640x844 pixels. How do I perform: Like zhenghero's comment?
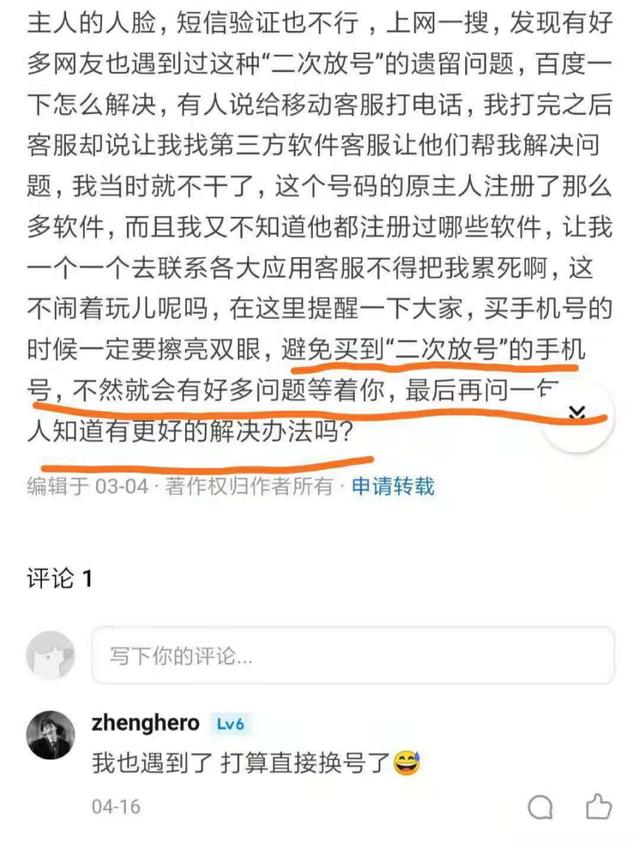pos(598,805)
